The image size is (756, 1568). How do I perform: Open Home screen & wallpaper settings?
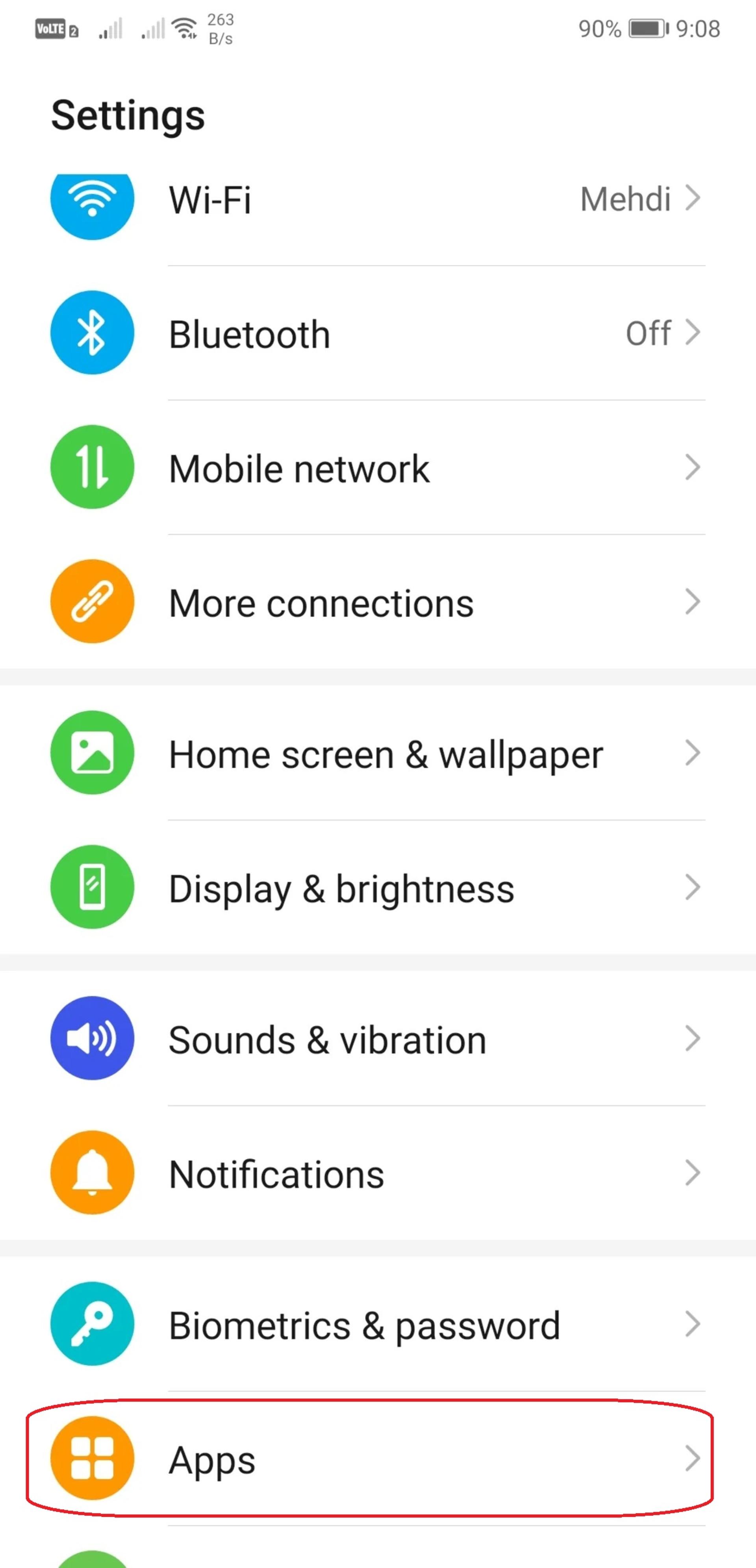point(378,753)
